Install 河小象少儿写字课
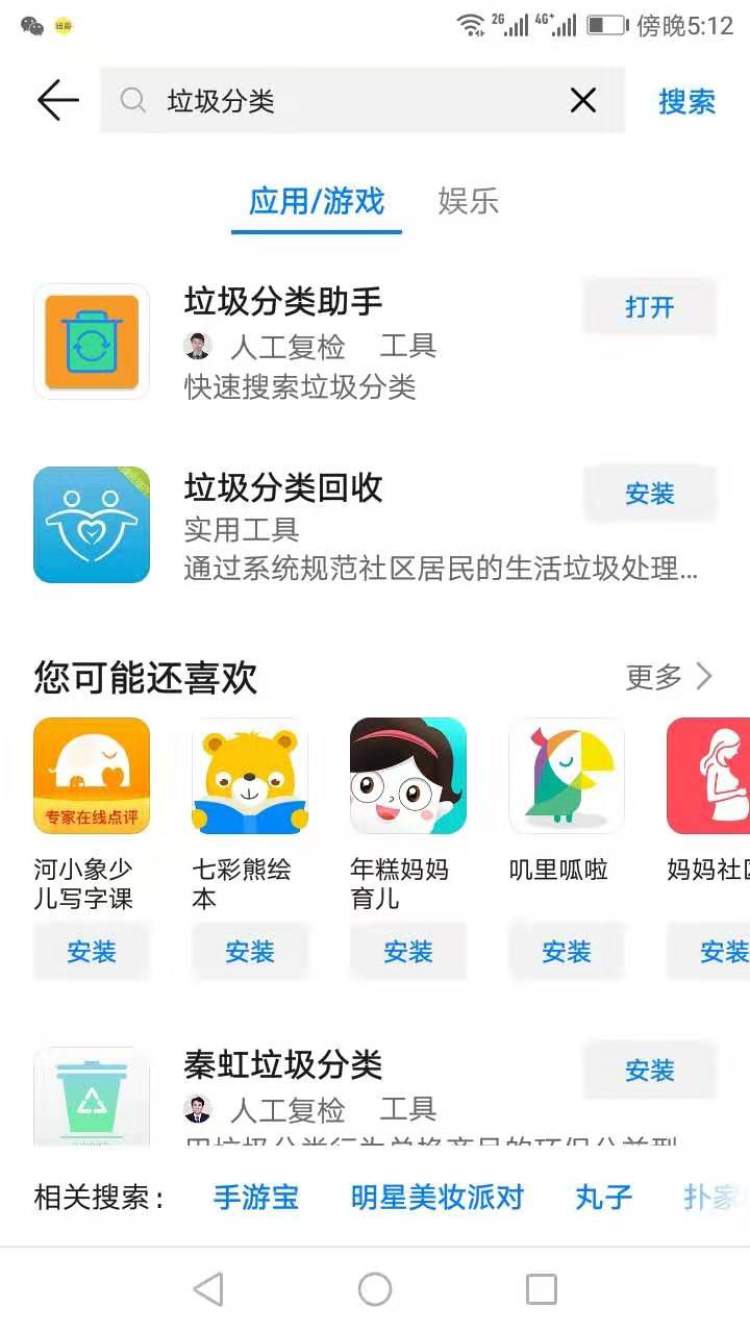Viewport: 750px width, 1333px height. pyautogui.click(x=91, y=951)
